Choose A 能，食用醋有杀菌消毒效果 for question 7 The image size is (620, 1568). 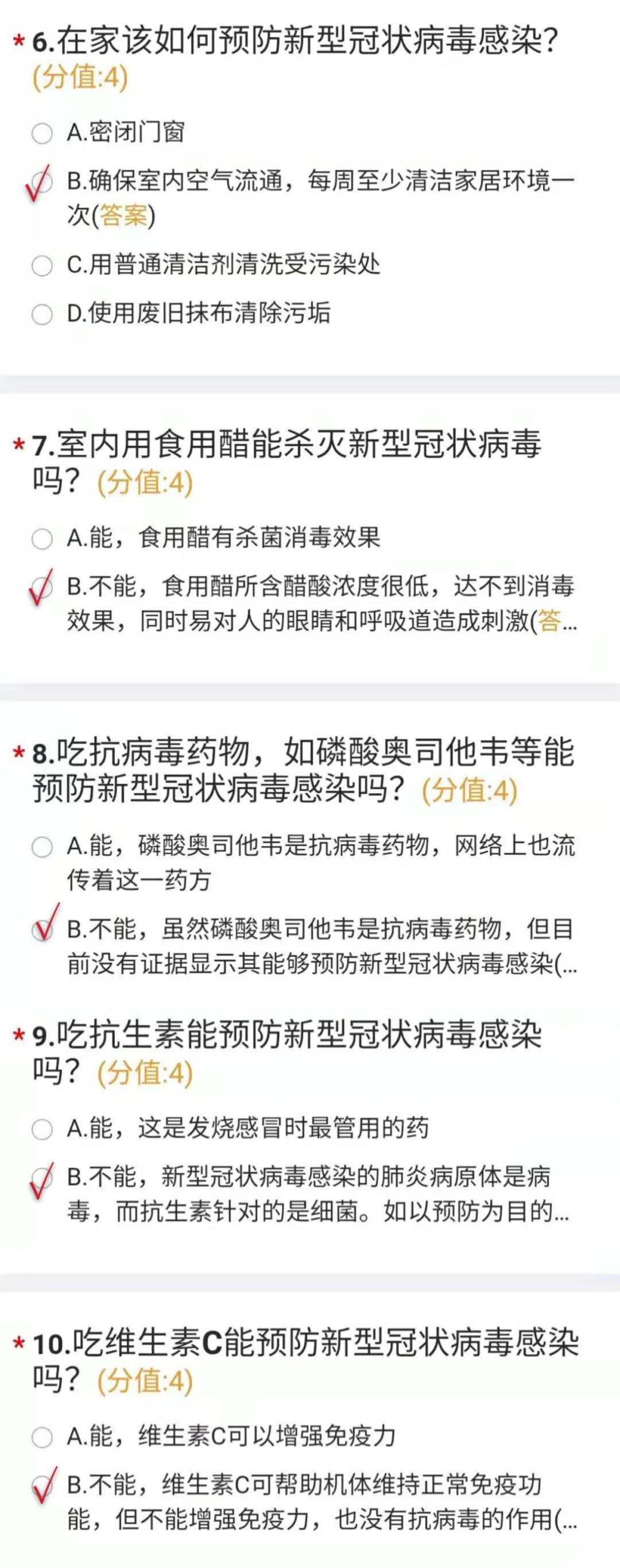(42, 539)
